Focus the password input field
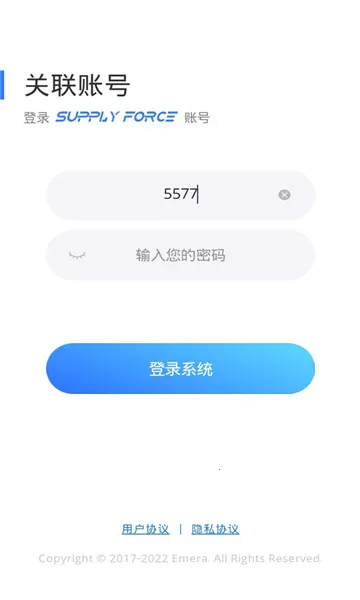The image size is (360, 600). coord(180,255)
